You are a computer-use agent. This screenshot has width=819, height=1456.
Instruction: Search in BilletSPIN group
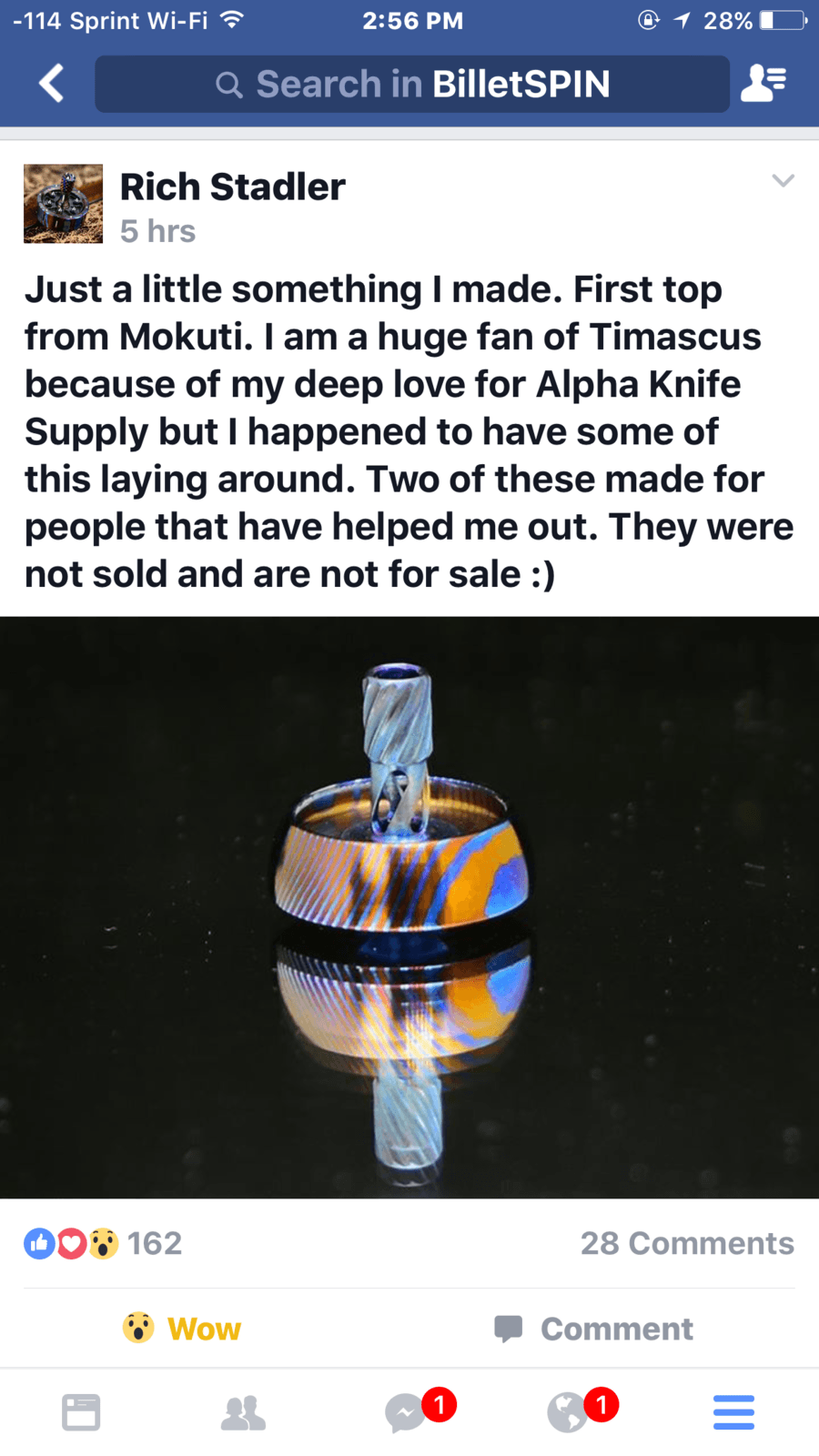pos(412,85)
